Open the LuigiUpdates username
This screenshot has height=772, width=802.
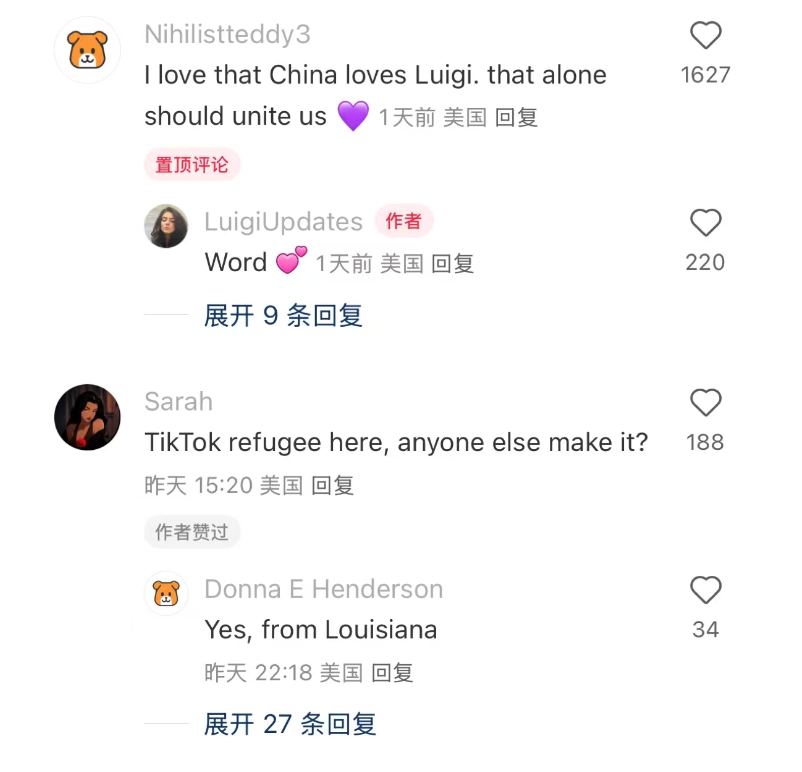point(283,222)
